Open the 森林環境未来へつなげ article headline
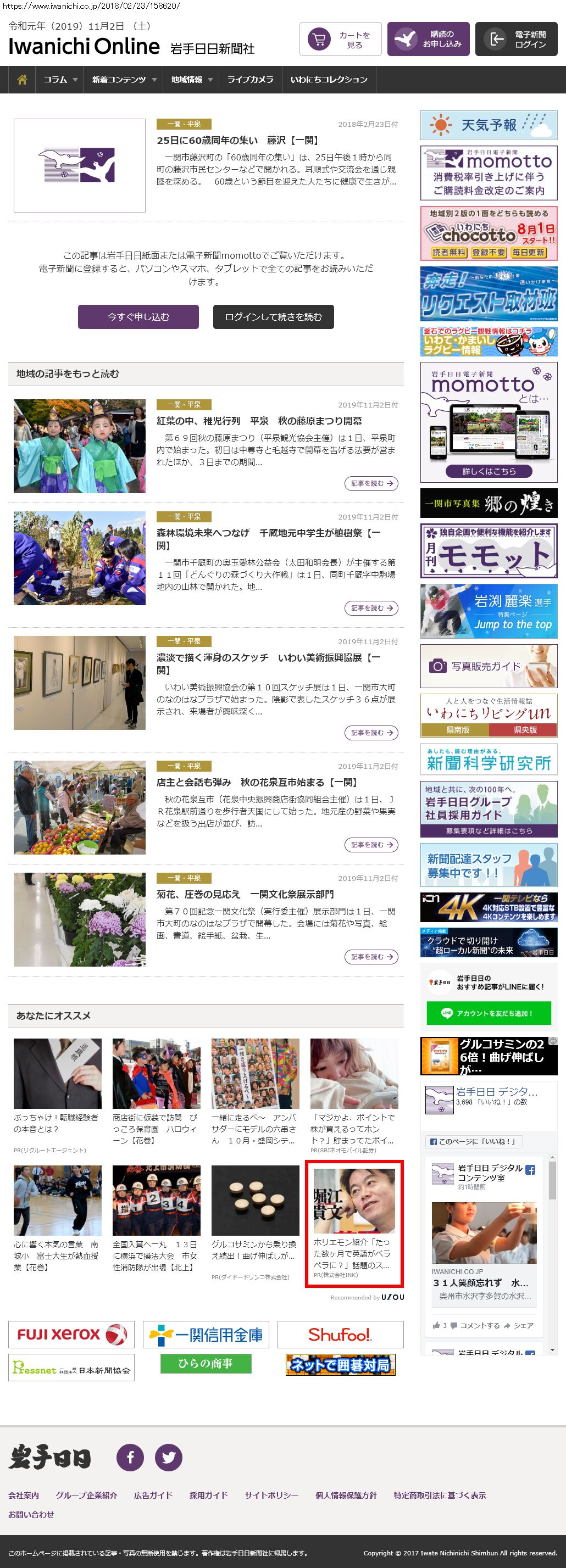This screenshot has width=566, height=1568. [269, 539]
